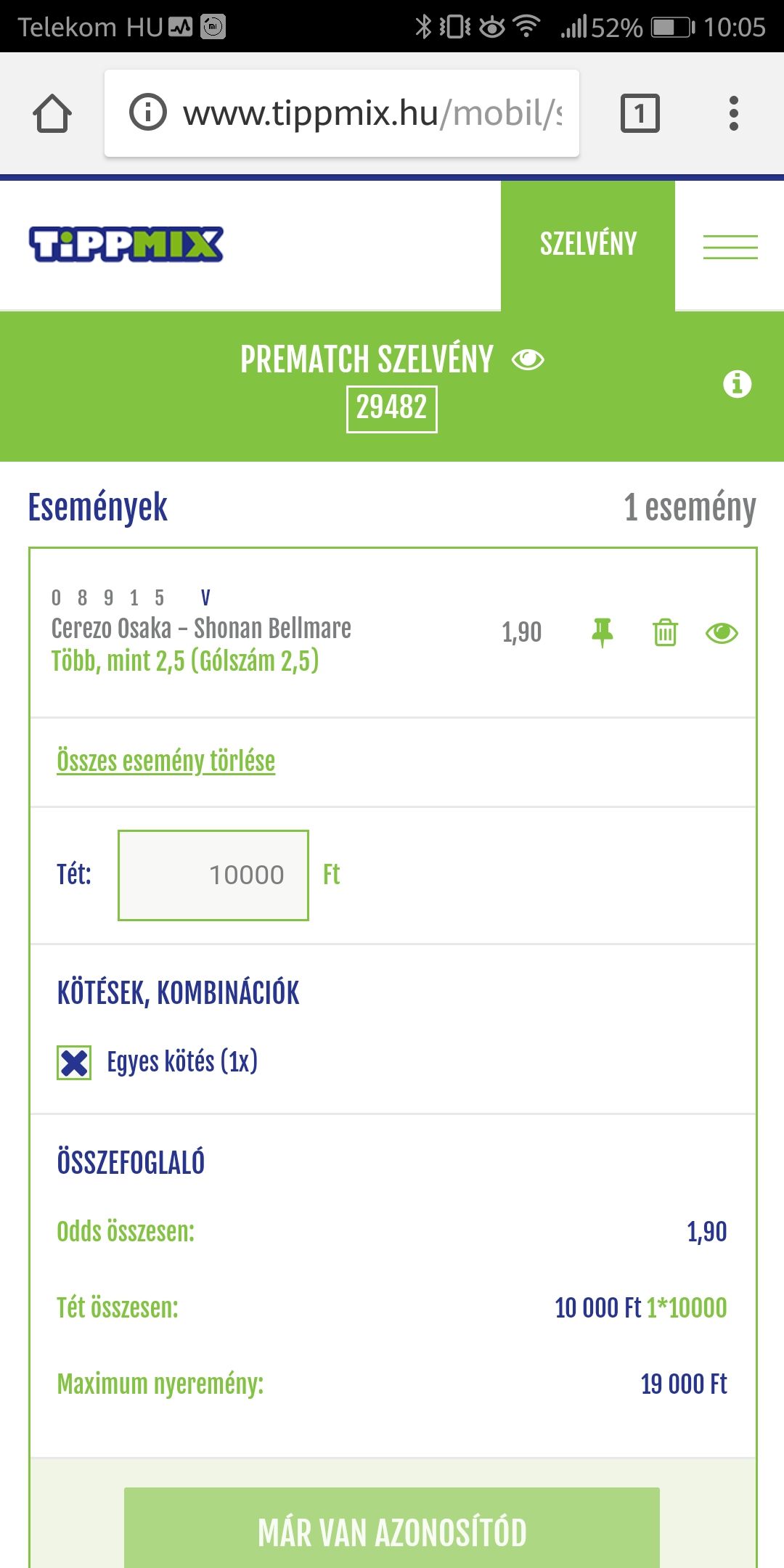Screen dimensions: 784x1568
Task: Show info about the prematch slip
Action: [737, 383]
